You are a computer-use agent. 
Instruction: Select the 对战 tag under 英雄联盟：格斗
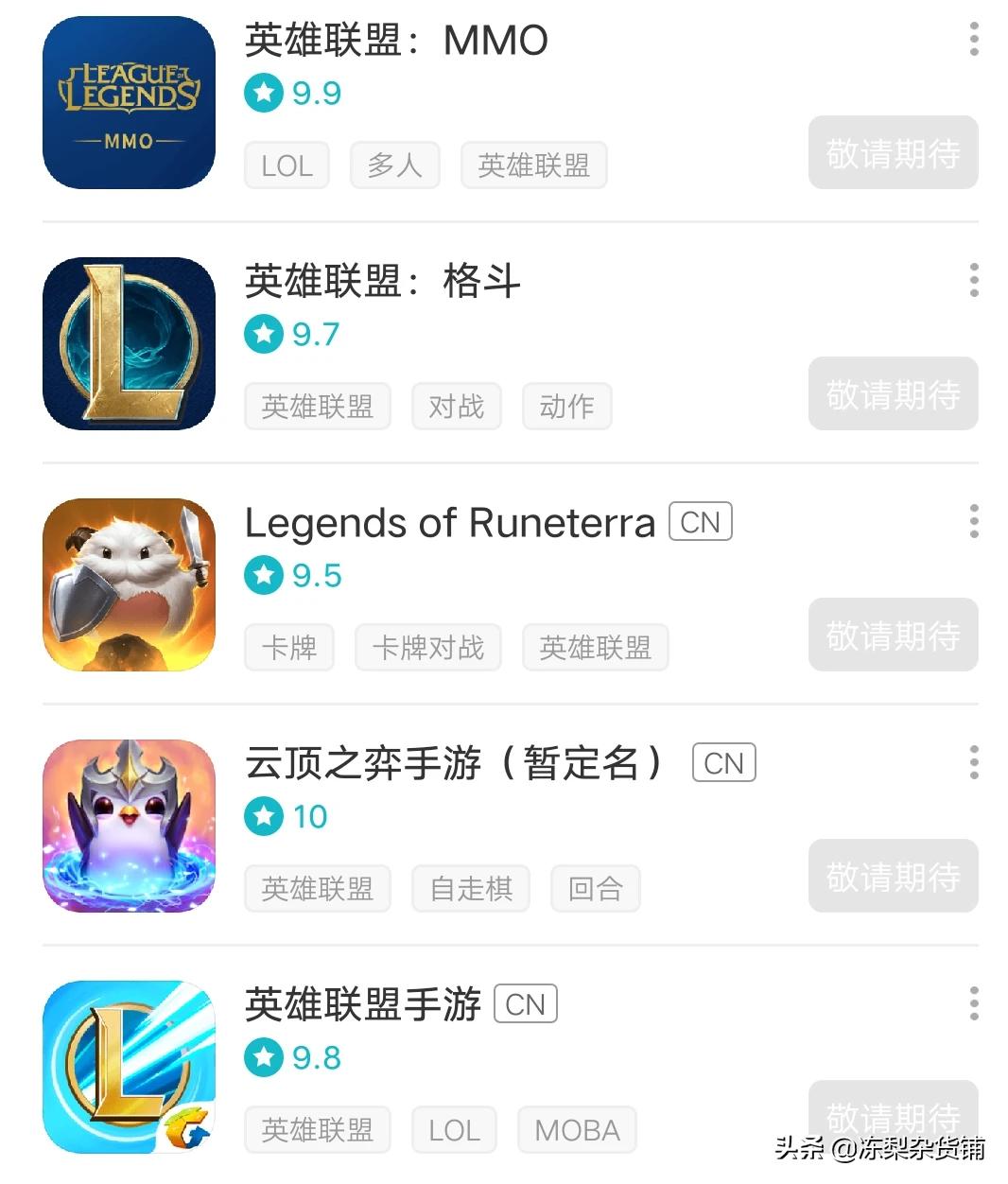point(456,407)
